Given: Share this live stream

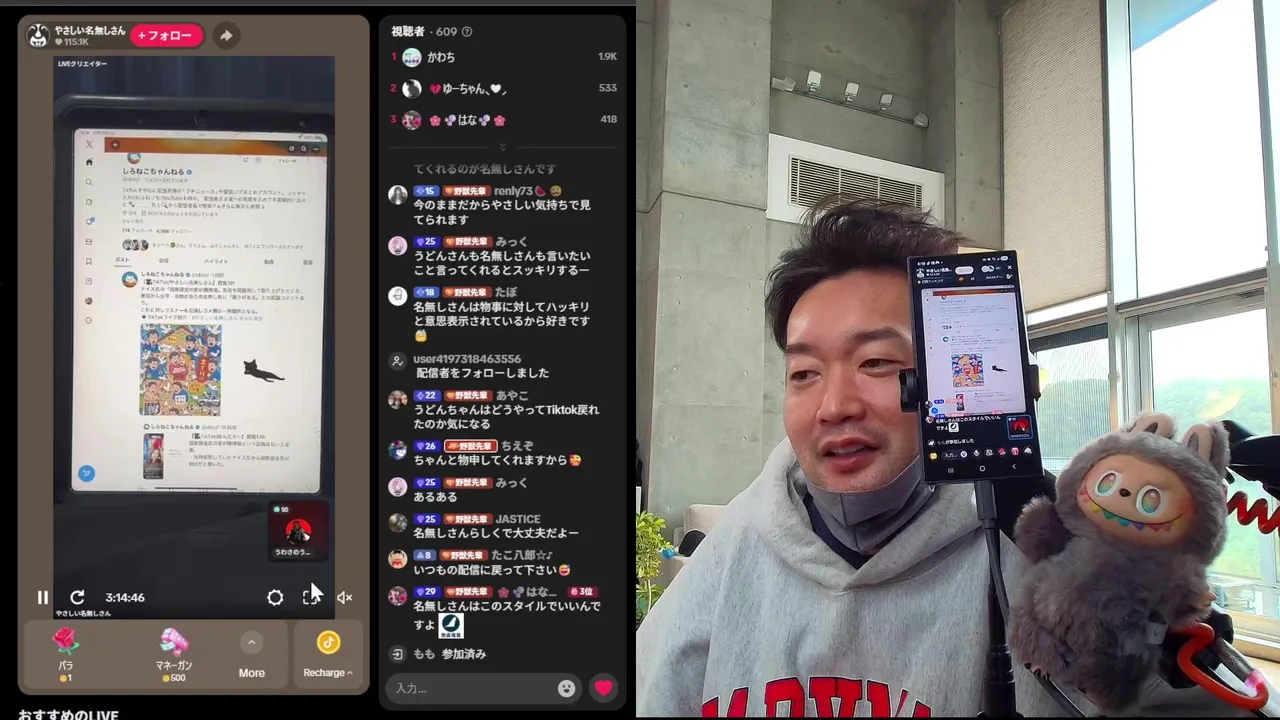Looking at the screenshot, I should 226,35.
